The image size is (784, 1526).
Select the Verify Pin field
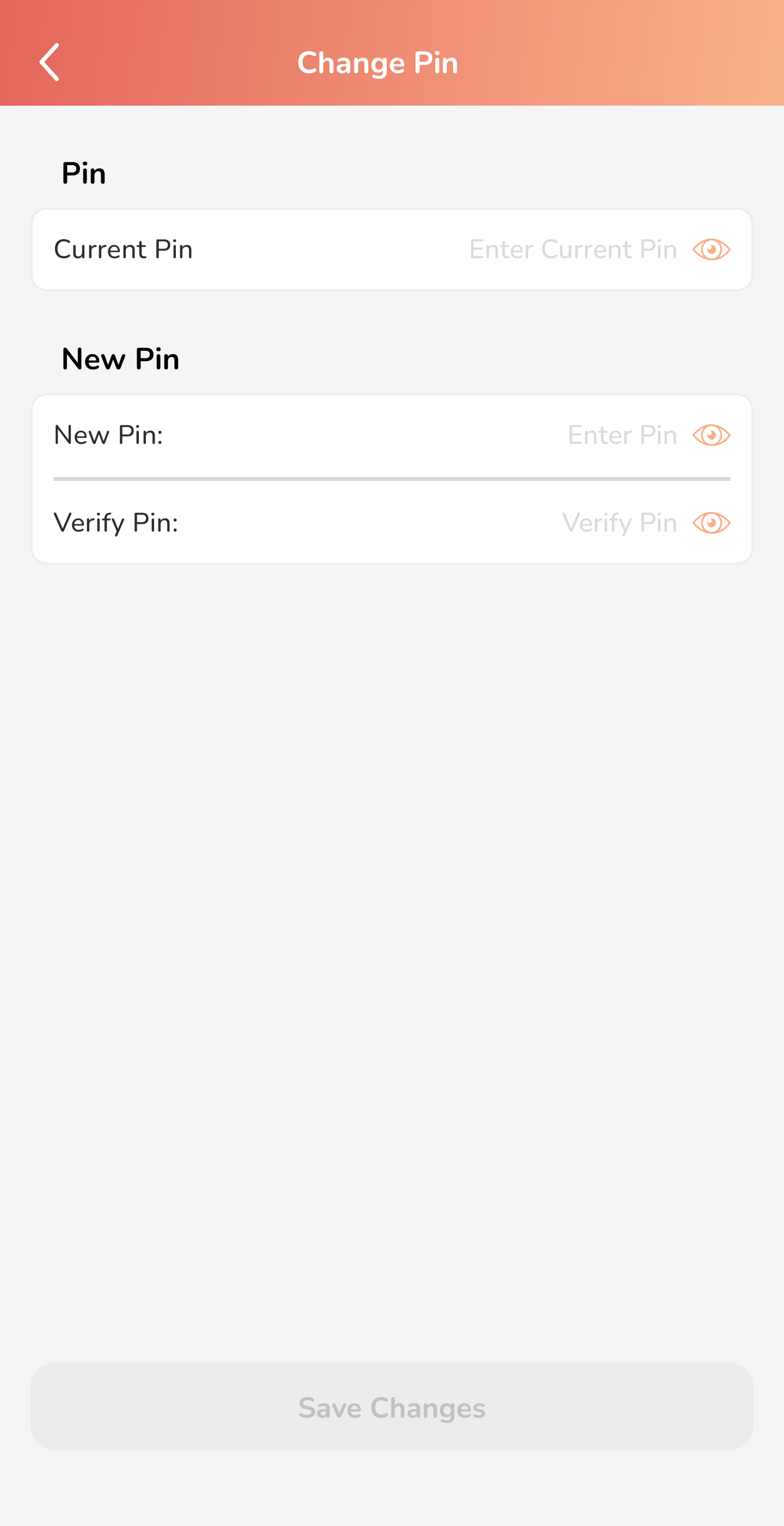(x=619, y=523)
